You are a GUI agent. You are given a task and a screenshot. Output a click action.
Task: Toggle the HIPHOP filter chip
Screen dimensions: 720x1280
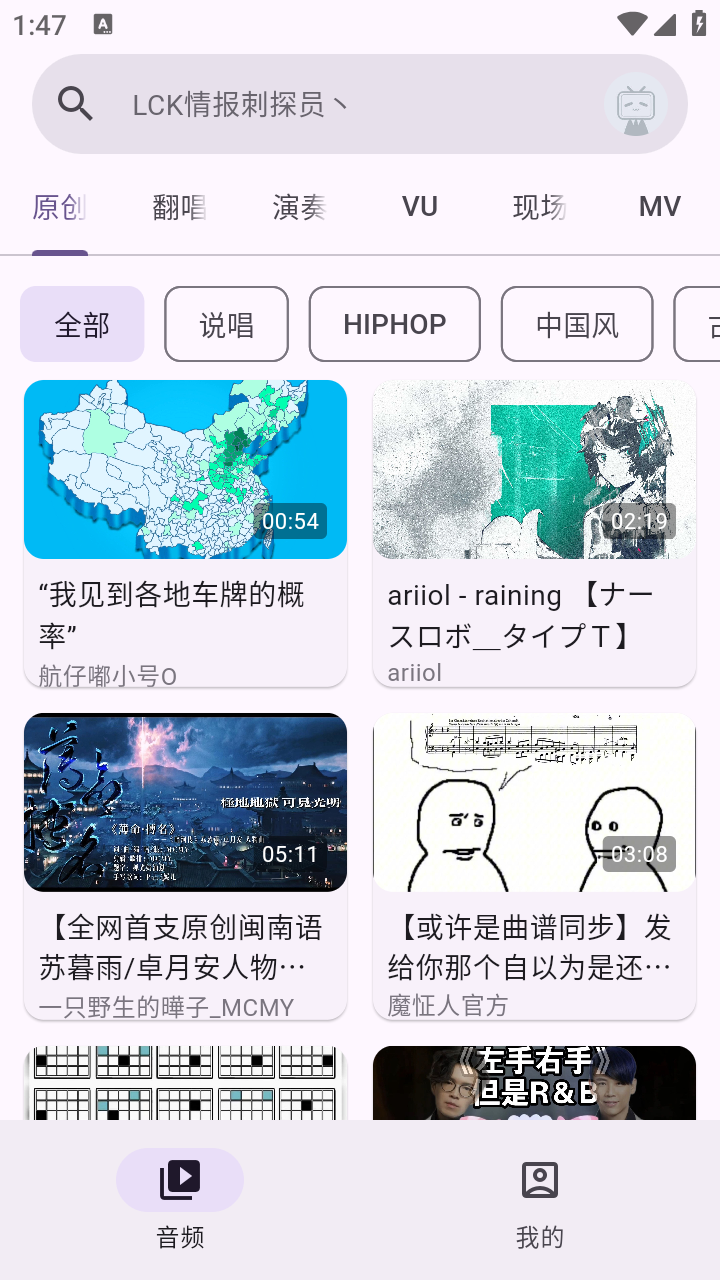[394, 323]
